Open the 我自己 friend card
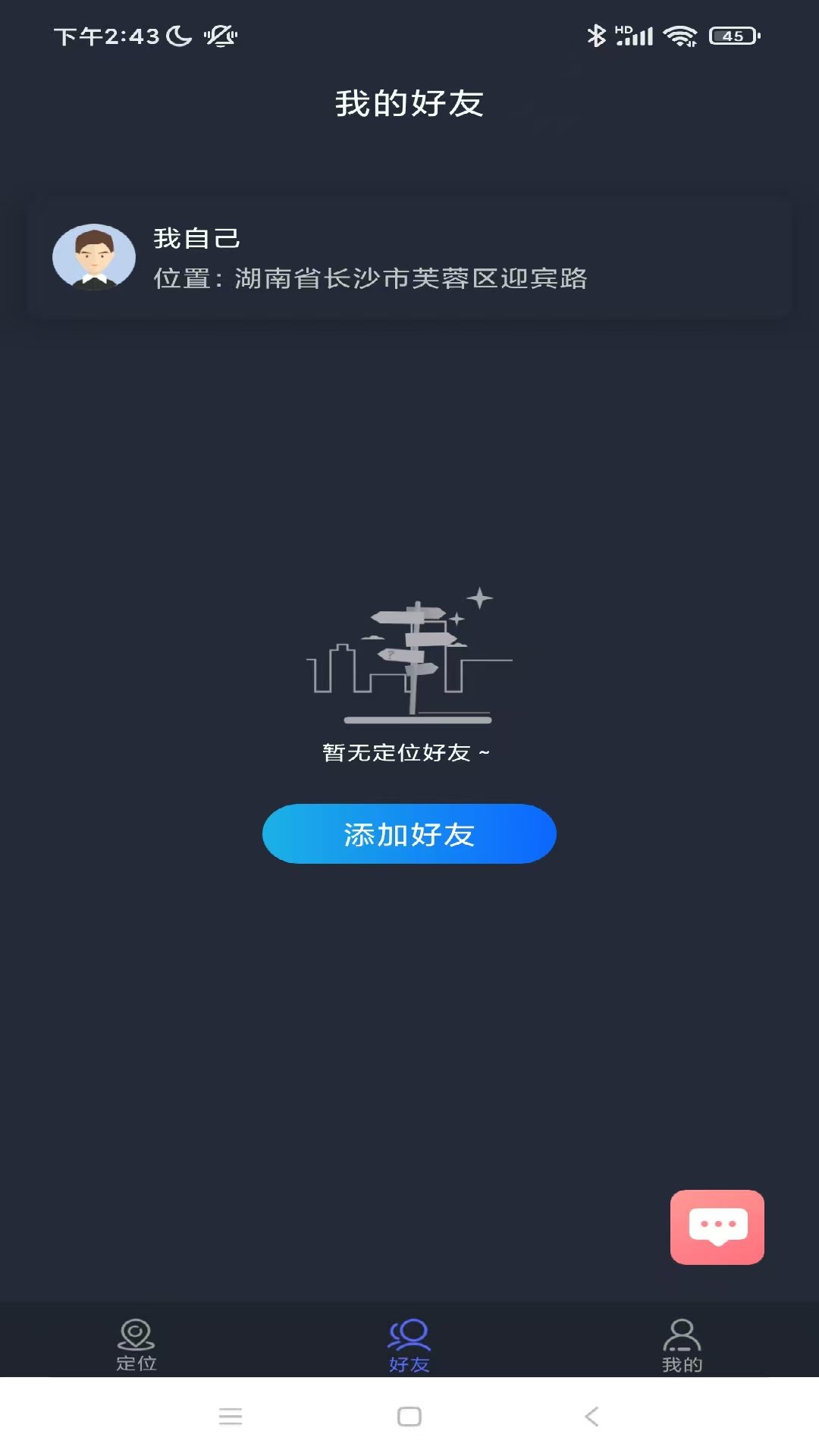 click(x=409, y=257)
